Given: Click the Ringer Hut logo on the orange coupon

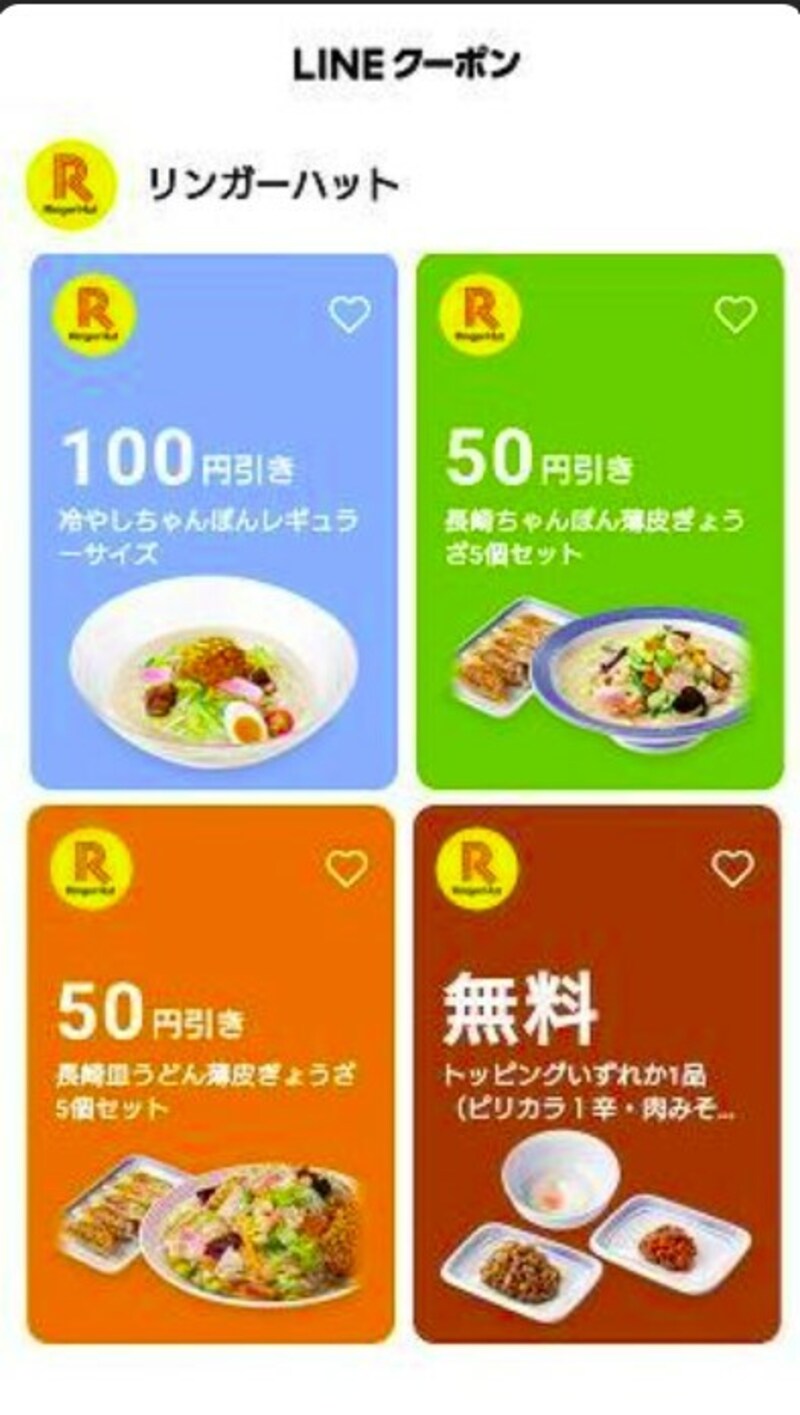Looking at the screenshot, I should coord(91,866).
